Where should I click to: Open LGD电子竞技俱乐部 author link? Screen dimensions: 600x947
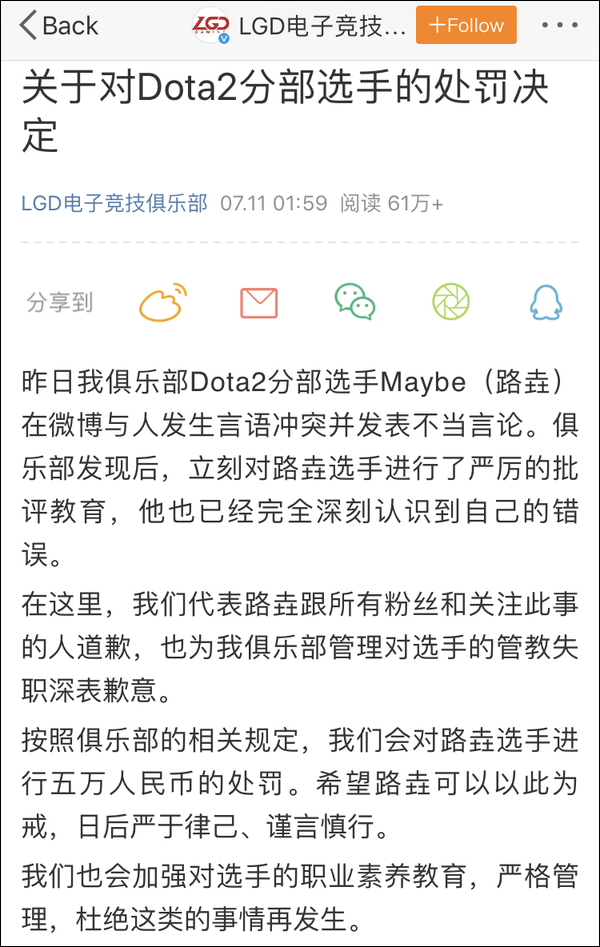coord(115,203)
